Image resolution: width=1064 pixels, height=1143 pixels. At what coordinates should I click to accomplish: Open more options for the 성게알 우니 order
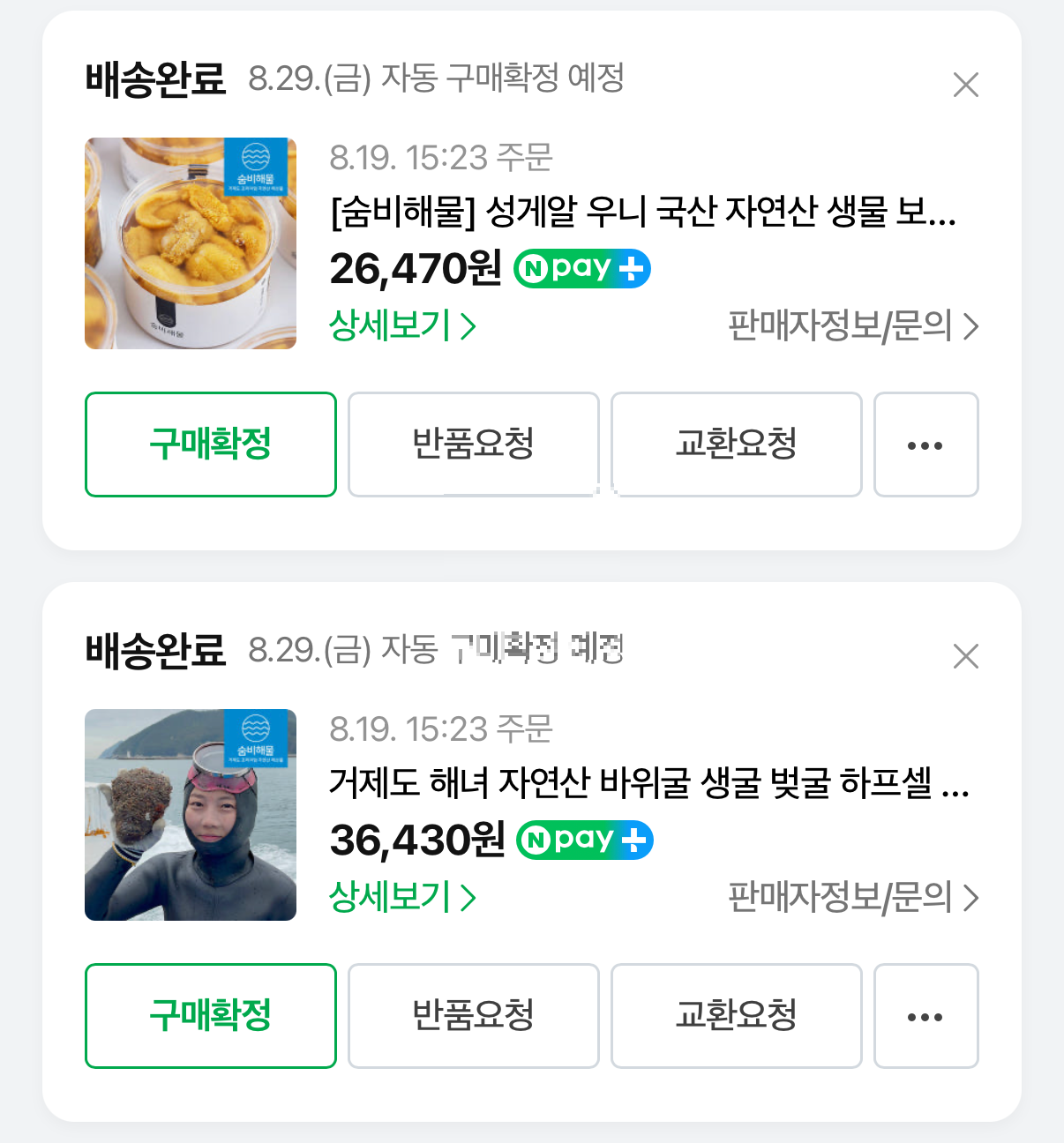[926, 444]
